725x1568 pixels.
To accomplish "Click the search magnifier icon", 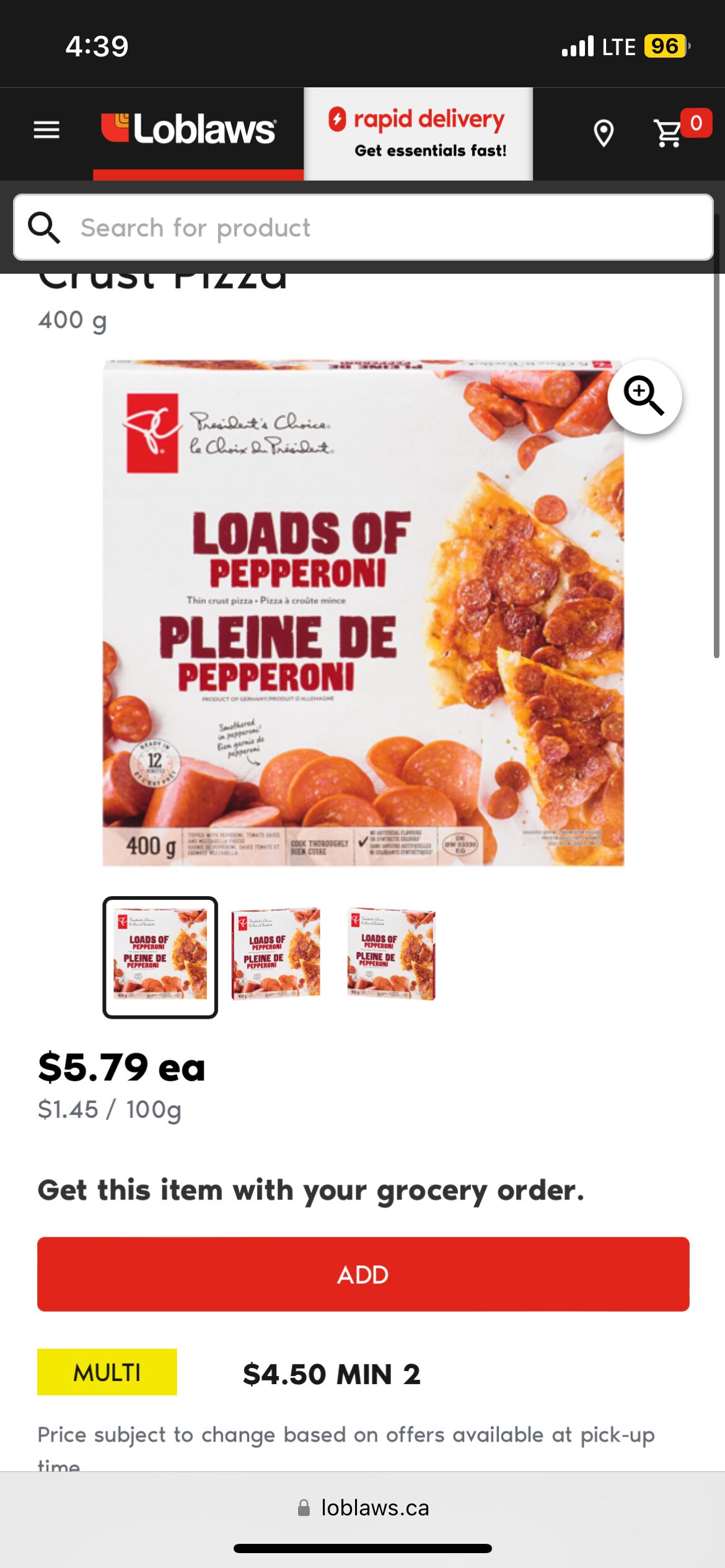I will coord(45,227).
